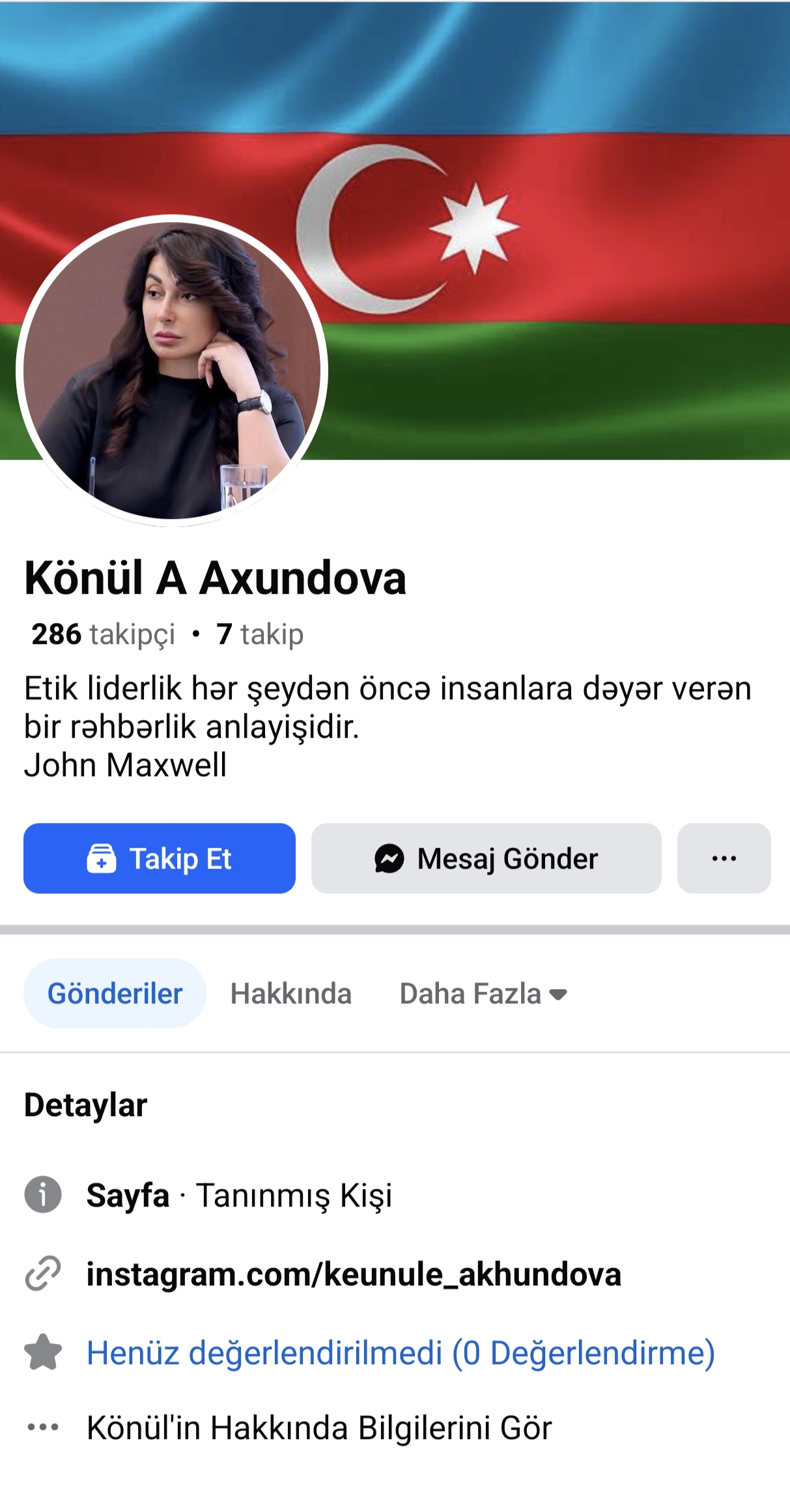View the Henüz değerlendirilmedi ratings link

click(401, 1353)
